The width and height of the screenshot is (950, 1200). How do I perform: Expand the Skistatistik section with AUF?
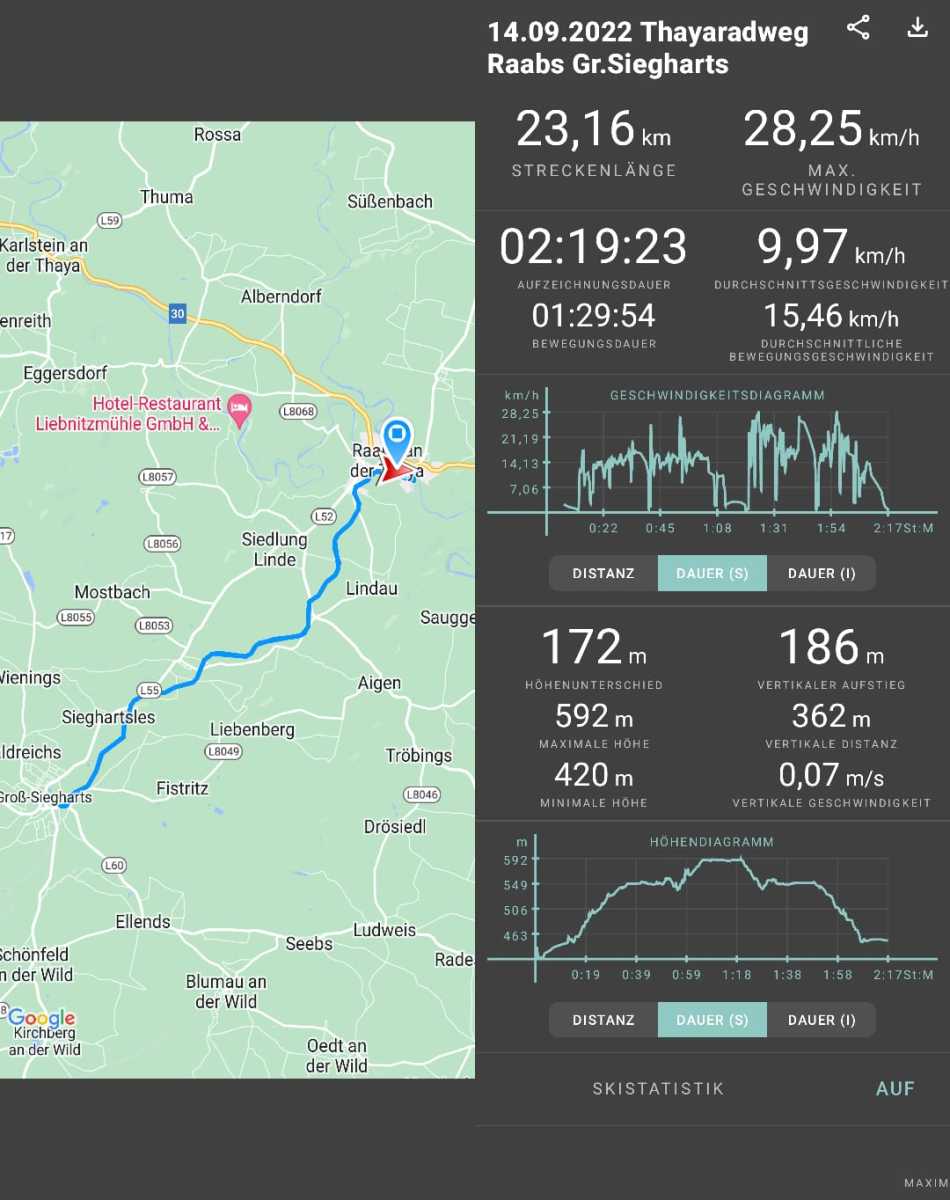pyautogui.click(x=895, y=1089)
